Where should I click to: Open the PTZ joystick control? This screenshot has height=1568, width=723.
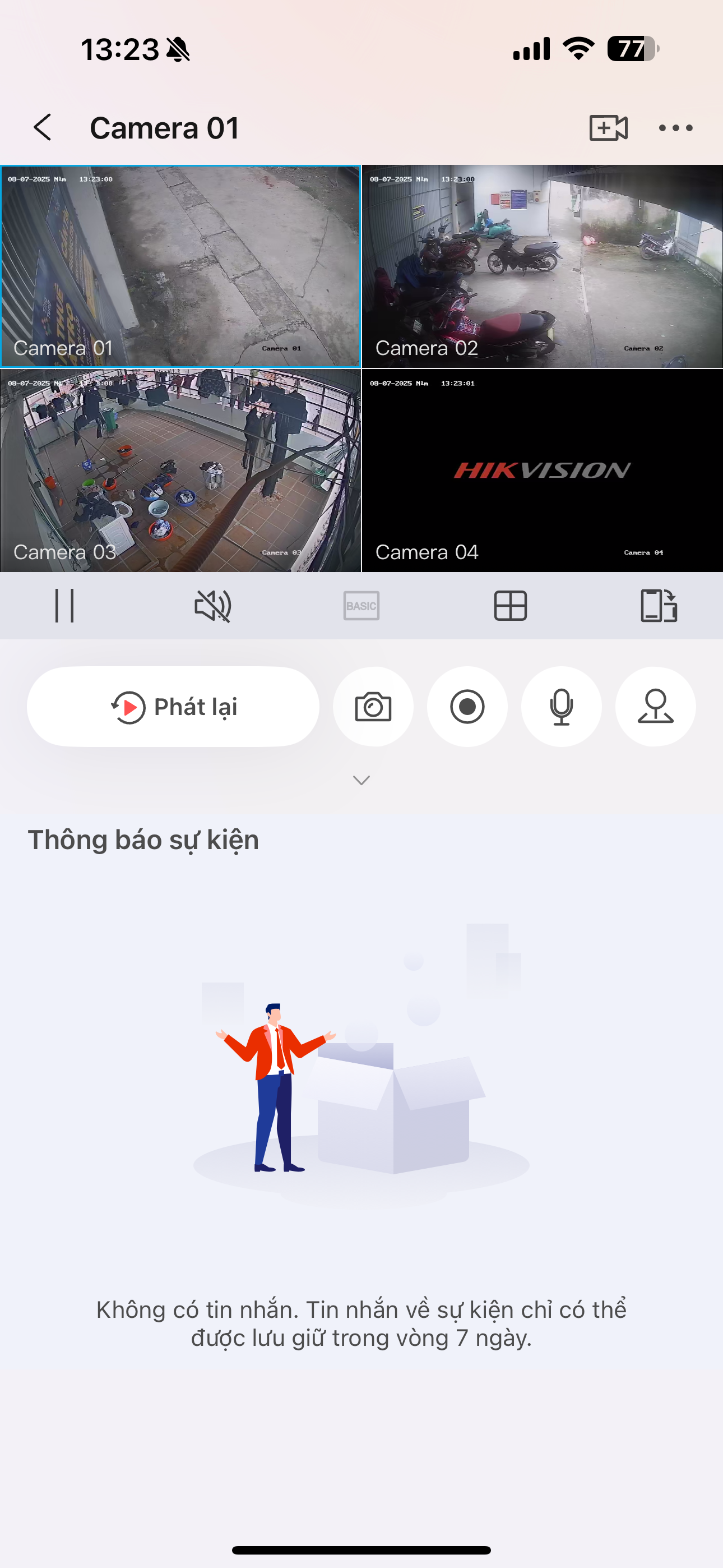[655, 707]
